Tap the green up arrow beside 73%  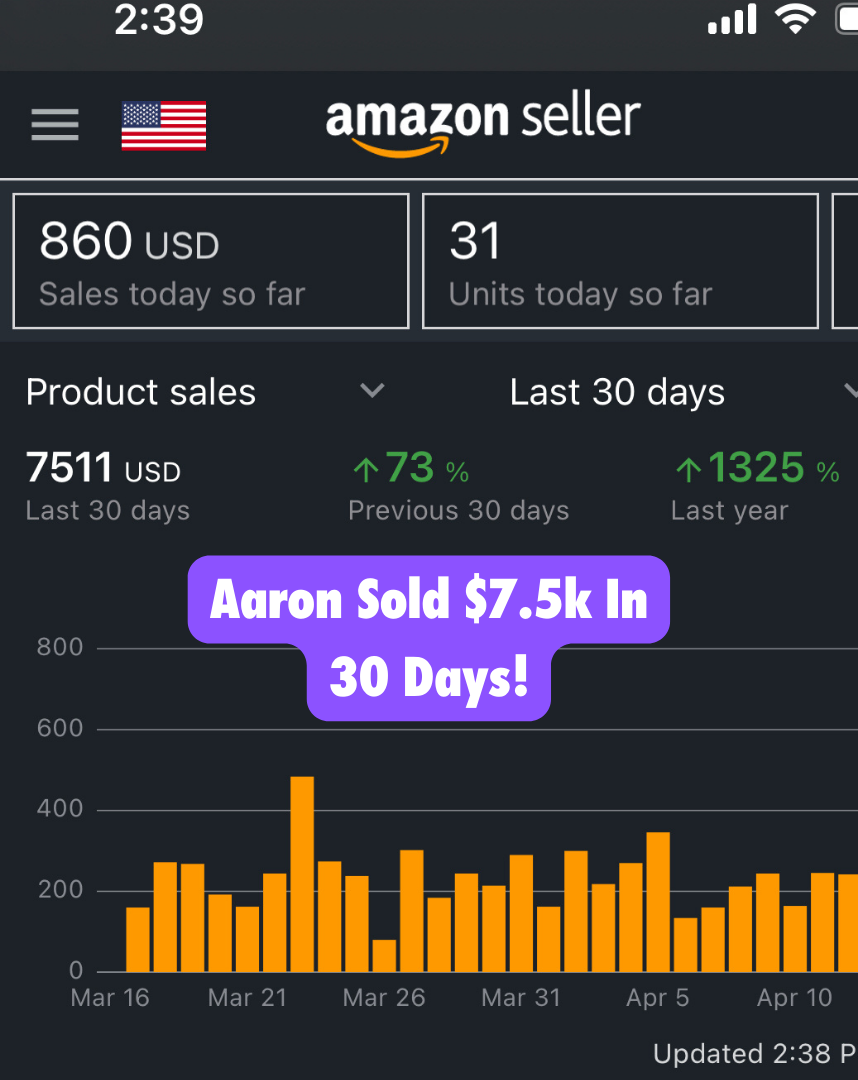367,469
